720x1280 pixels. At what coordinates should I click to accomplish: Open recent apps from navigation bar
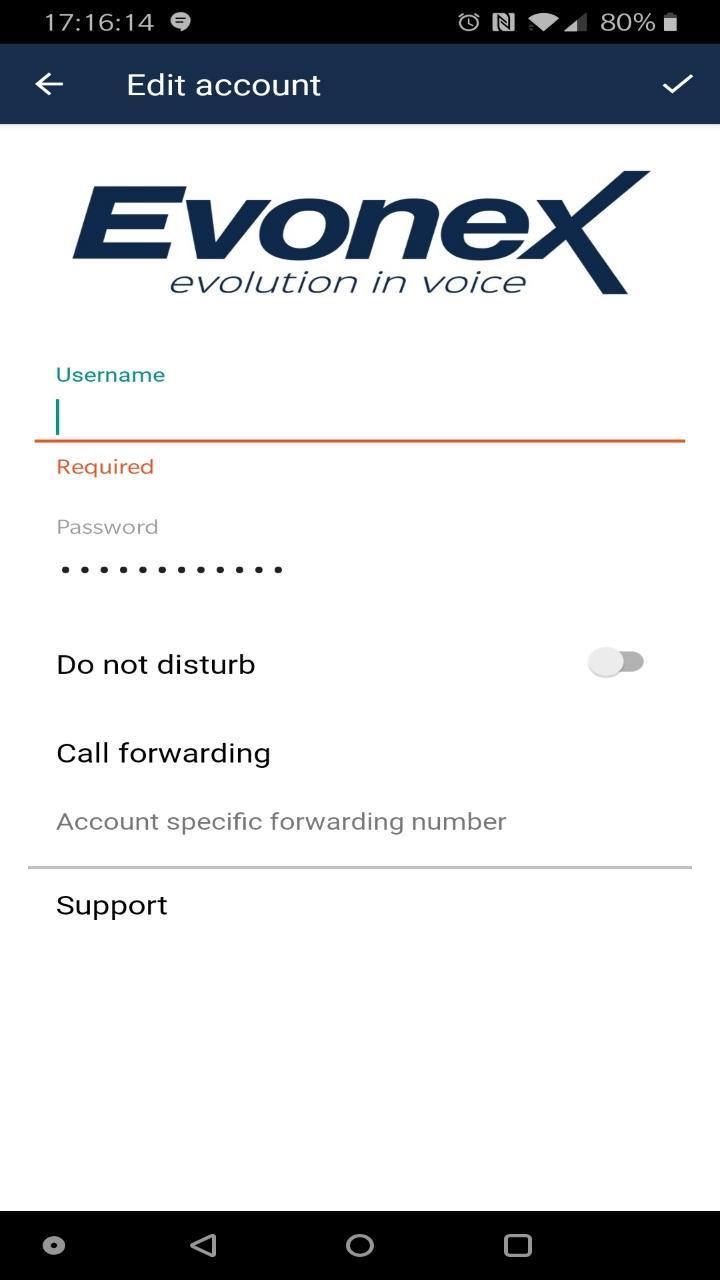click(517, 1245)
